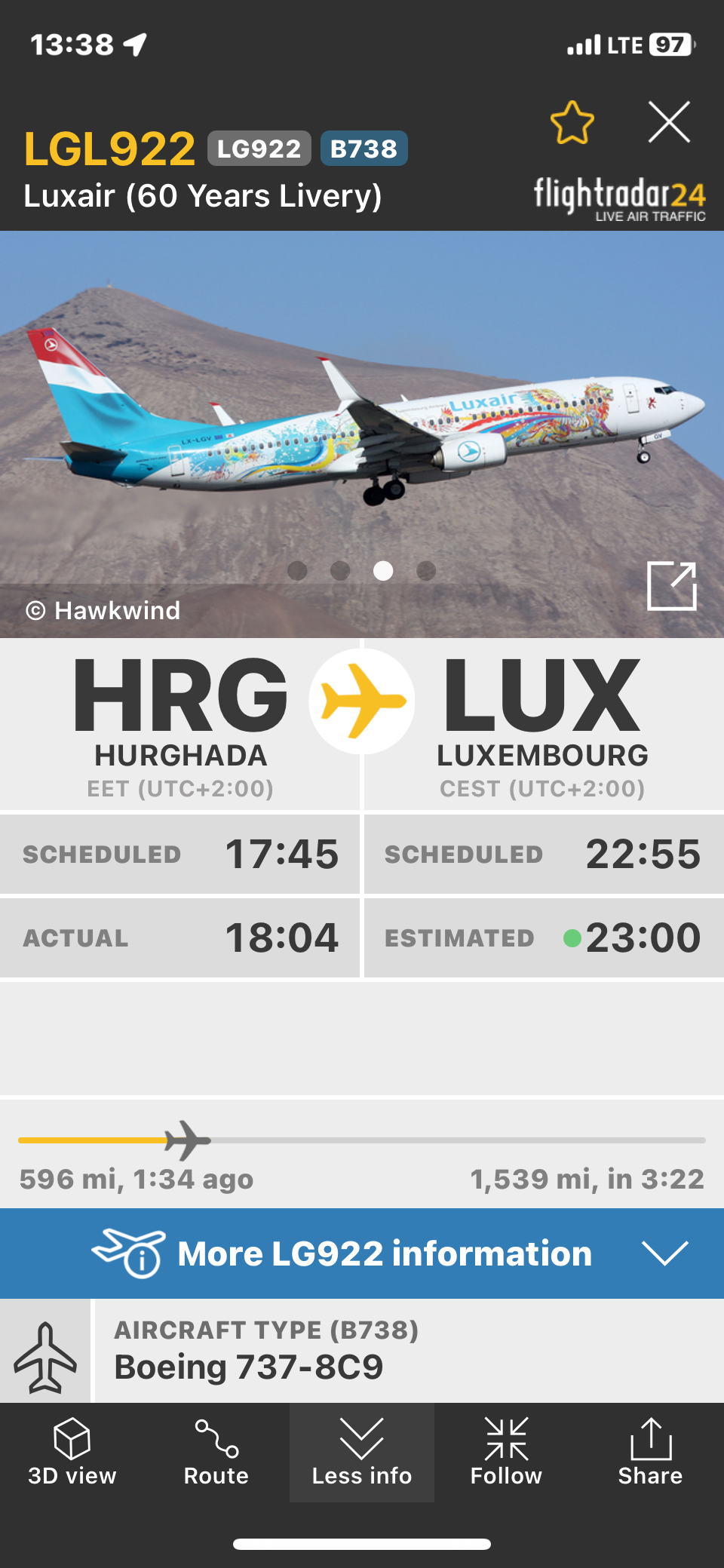Open the 3D view
Screen dimensions: 724x1568
(x=72, y=1452)
